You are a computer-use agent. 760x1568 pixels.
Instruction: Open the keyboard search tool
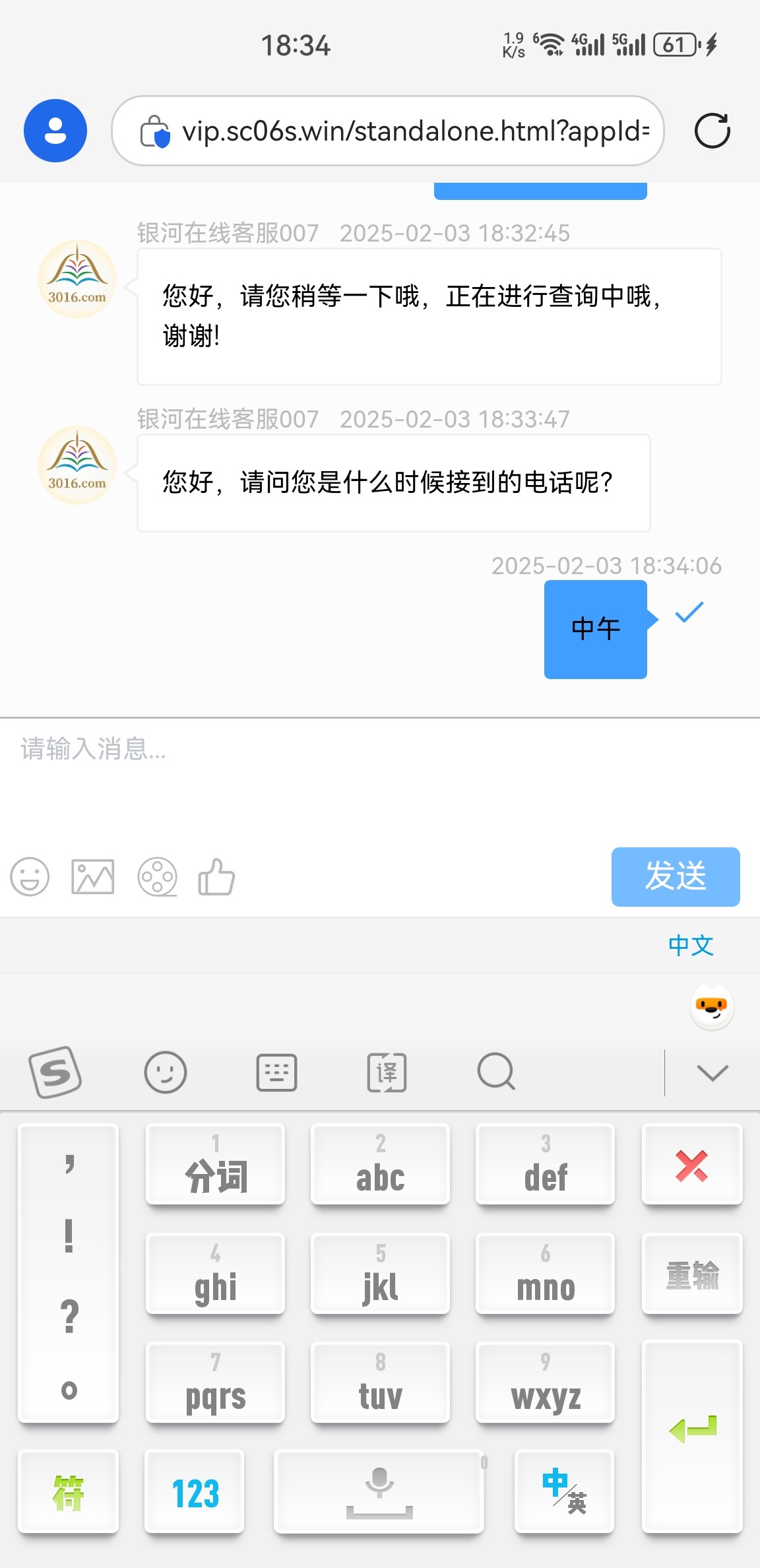coord(496,1072)
